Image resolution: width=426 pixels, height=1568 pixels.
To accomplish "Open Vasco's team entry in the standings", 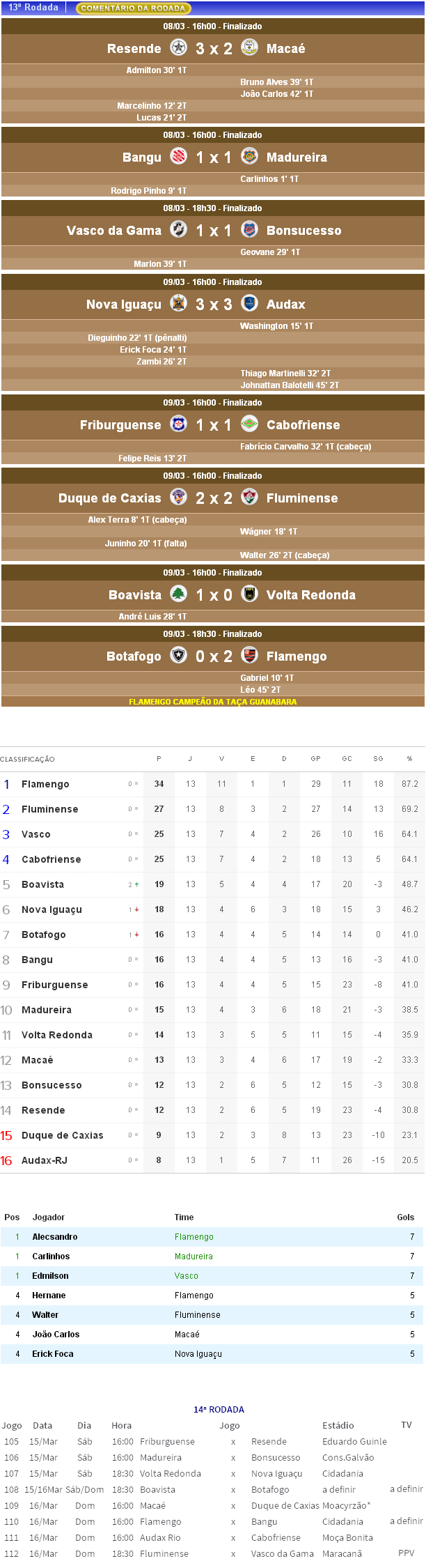I will click(35, 834).
